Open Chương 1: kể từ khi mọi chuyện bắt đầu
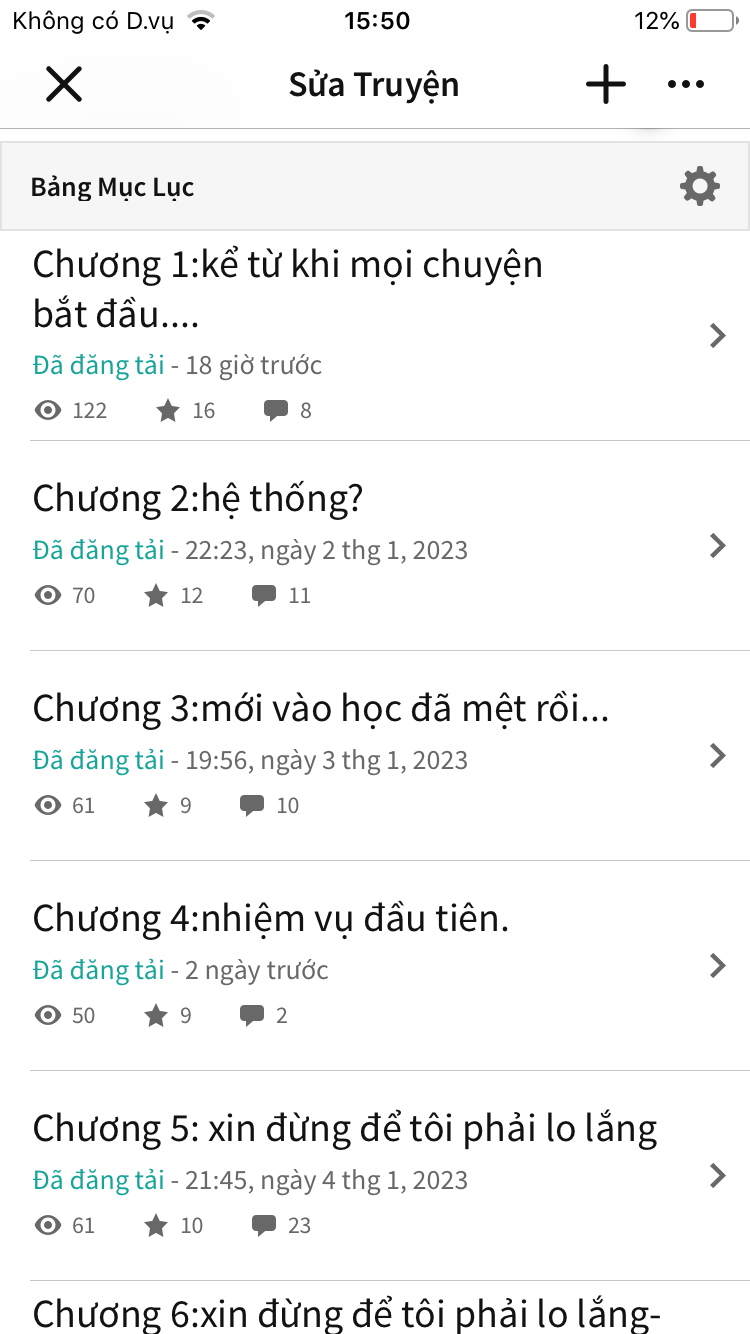Screen dimensions: 750x1334 375,336
